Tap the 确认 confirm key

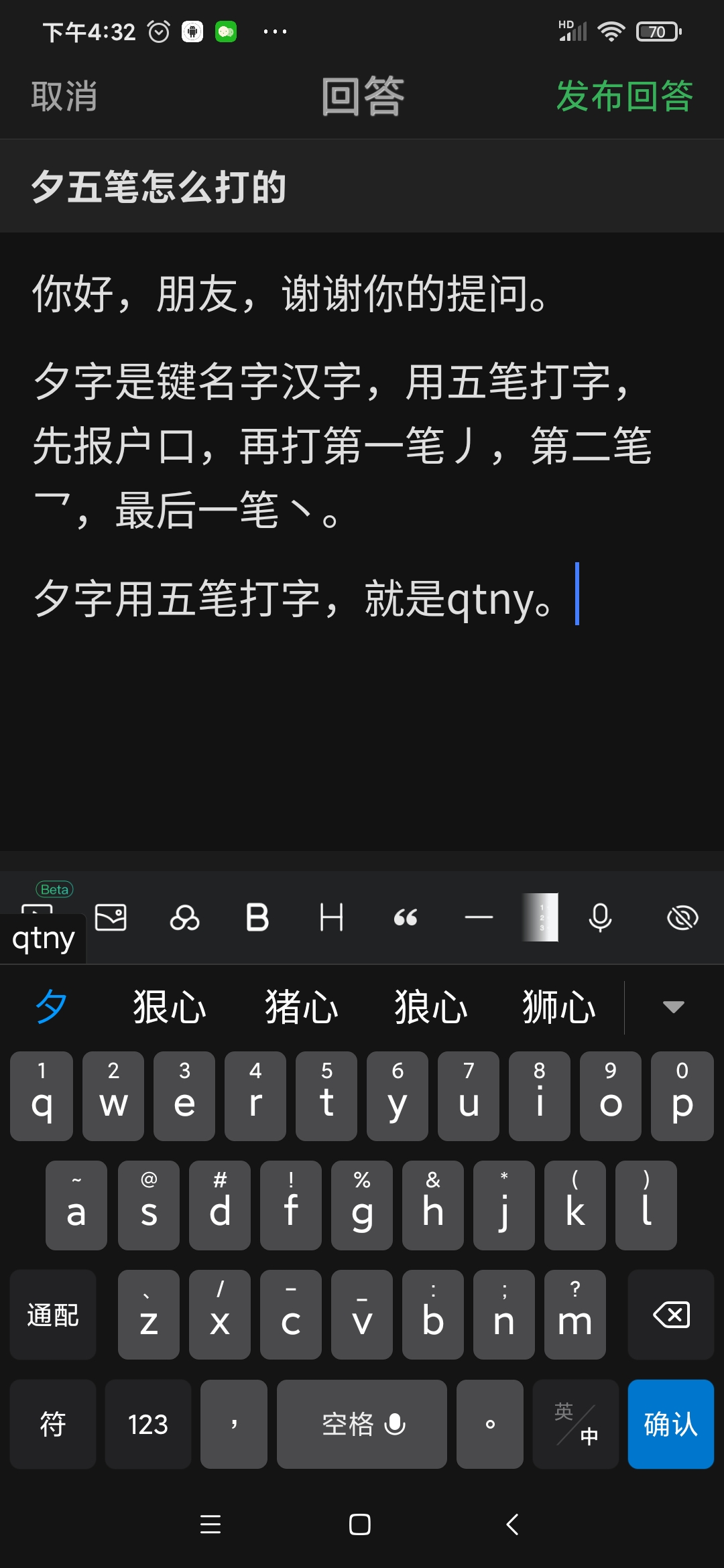click(670, 1424)
